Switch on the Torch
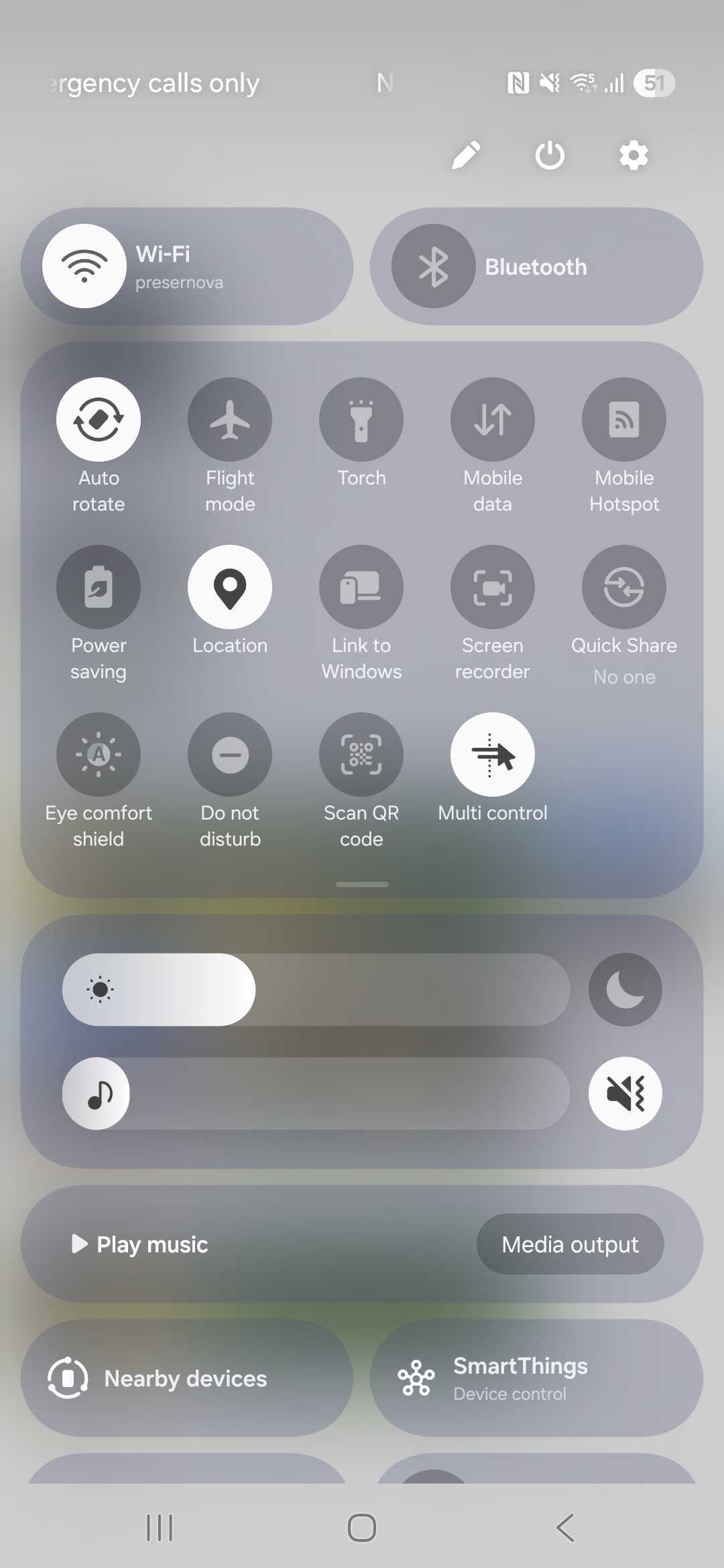 pos(361,419)
